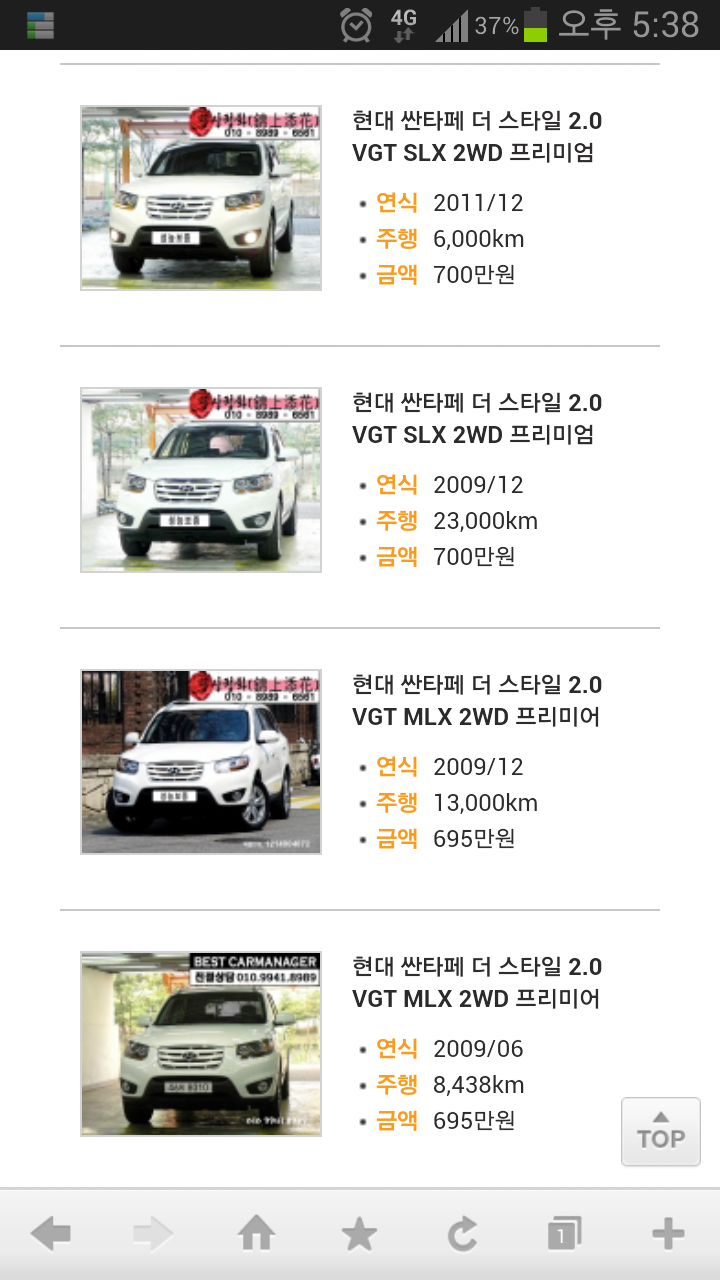This screenshot has width=720, height=1280.
Task: Tap the TOP button to jump up
Action: tap(661, 1131)
